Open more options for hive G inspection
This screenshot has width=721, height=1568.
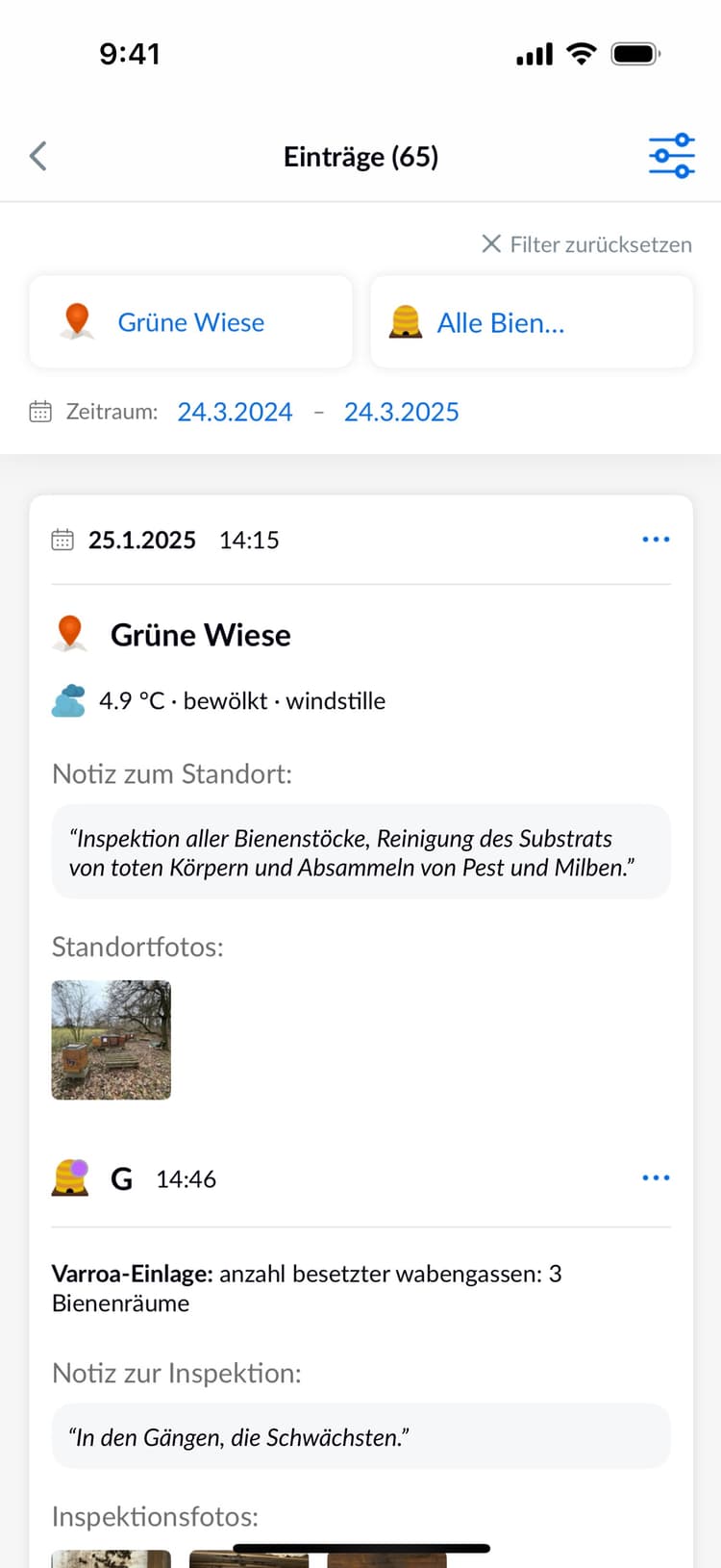(656, 1178)
